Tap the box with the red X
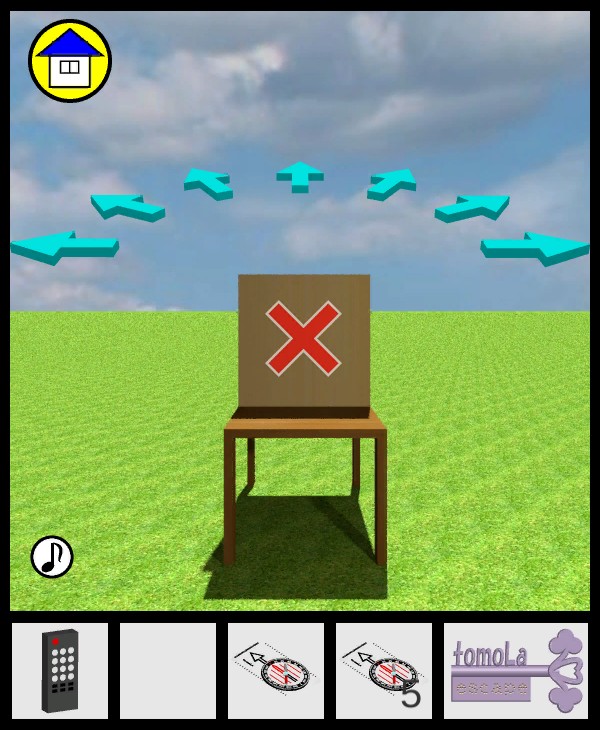 (x=304, y=340)
